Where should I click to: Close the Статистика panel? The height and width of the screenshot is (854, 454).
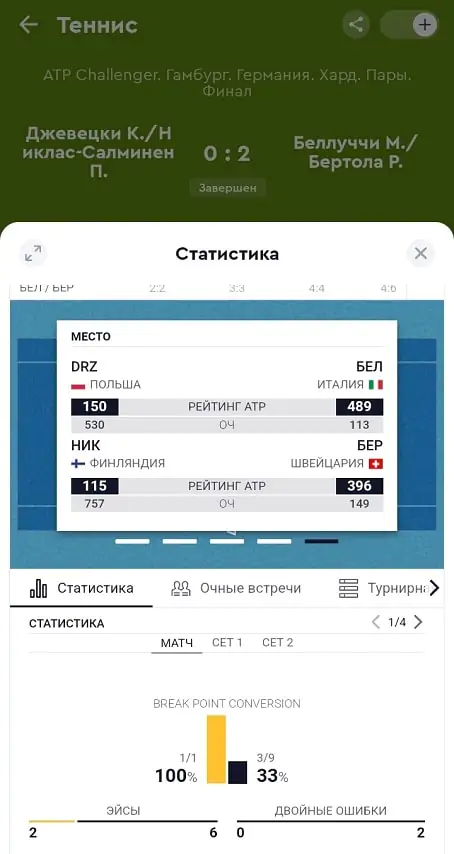pyautogui.click(x=420, y=253)
